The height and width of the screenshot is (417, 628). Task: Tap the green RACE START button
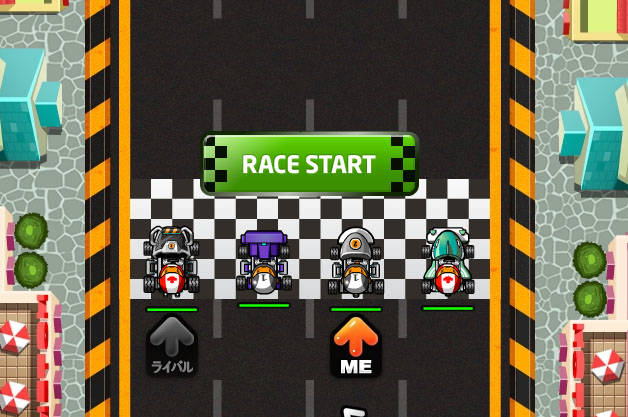[x=309, y=164]
